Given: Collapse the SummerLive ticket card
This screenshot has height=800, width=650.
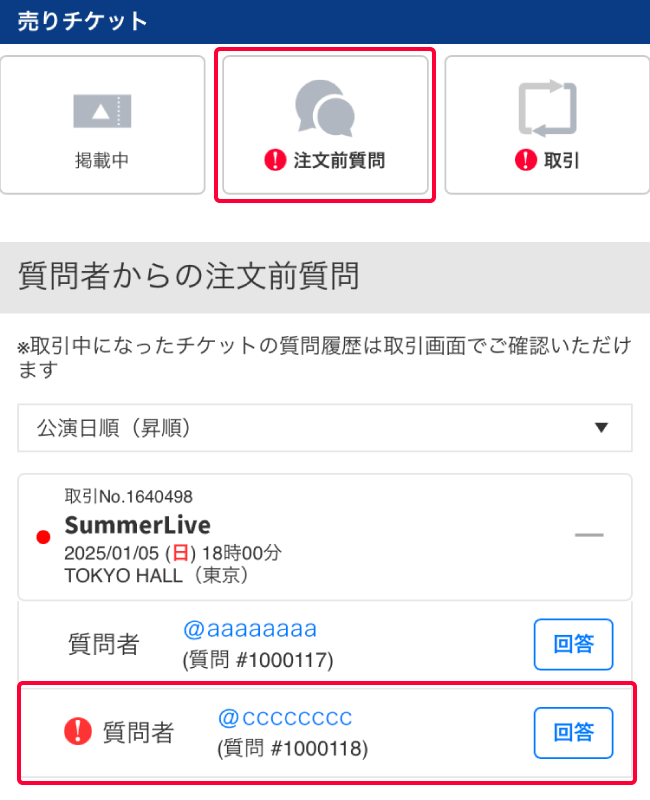Looking at the screenshot, I should coord(589,536).
